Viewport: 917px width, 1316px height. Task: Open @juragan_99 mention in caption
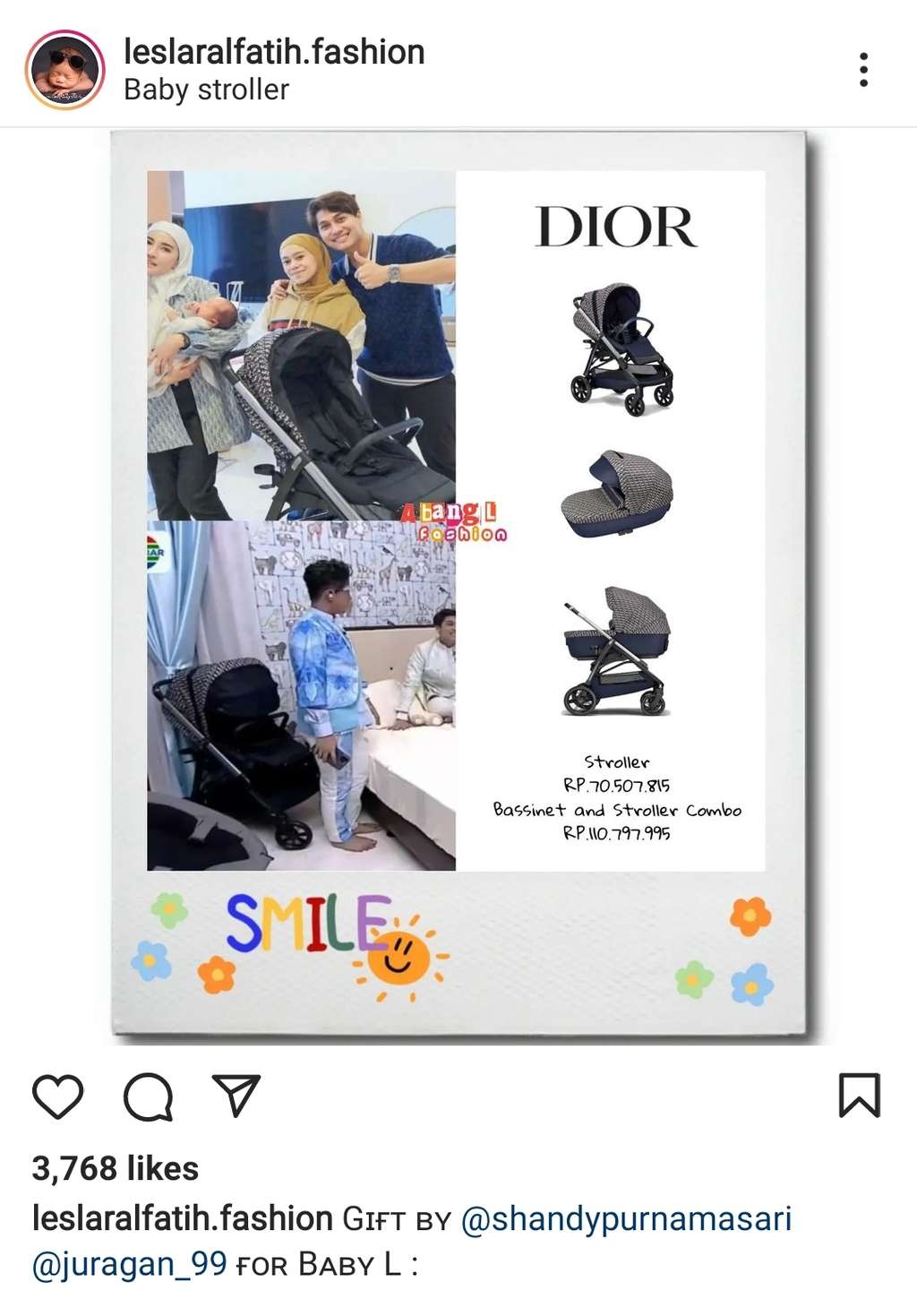click(x=130, y=1264)
